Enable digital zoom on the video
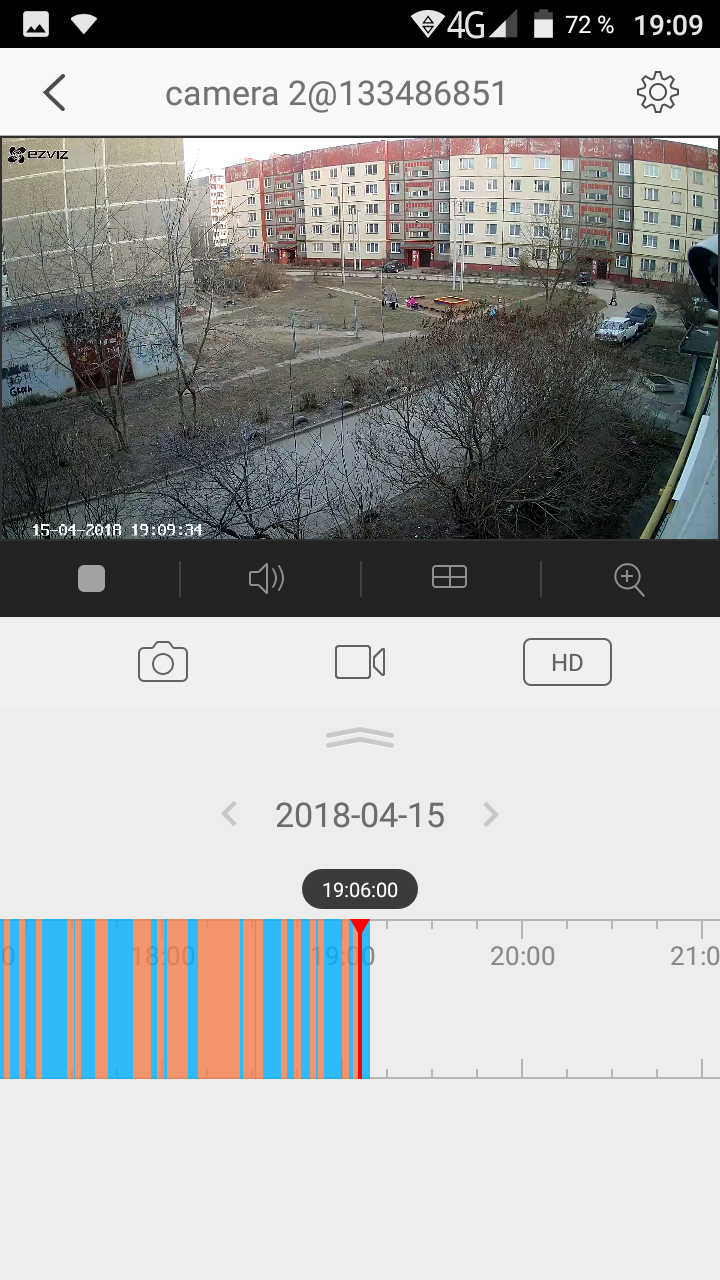720x1280 pixels. point(629,579)
